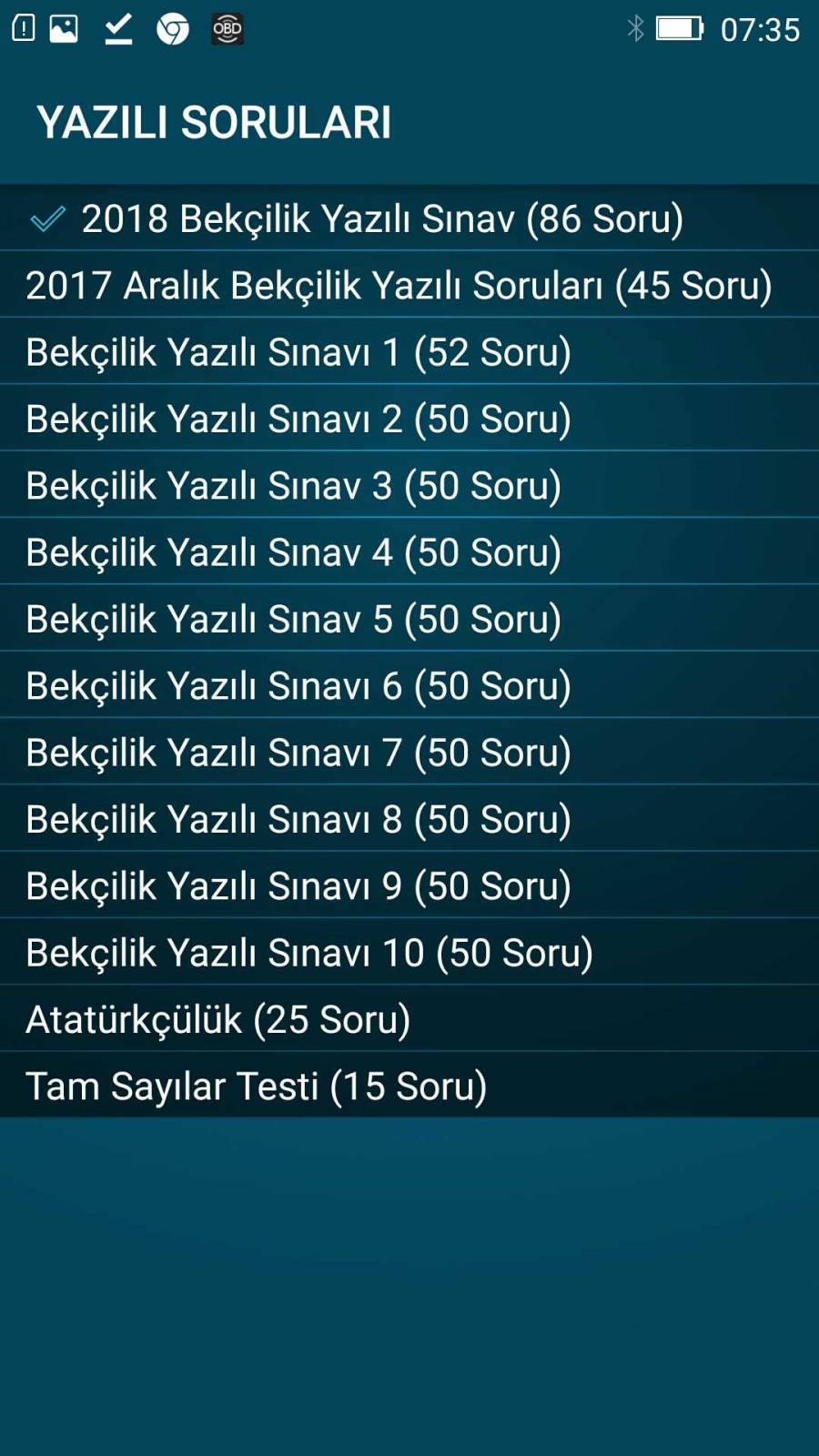Viewport: 819px width, 1456px height.
Task: Open Tam Sayılar Testi (15 Soru)
Action: point(257,1086)
